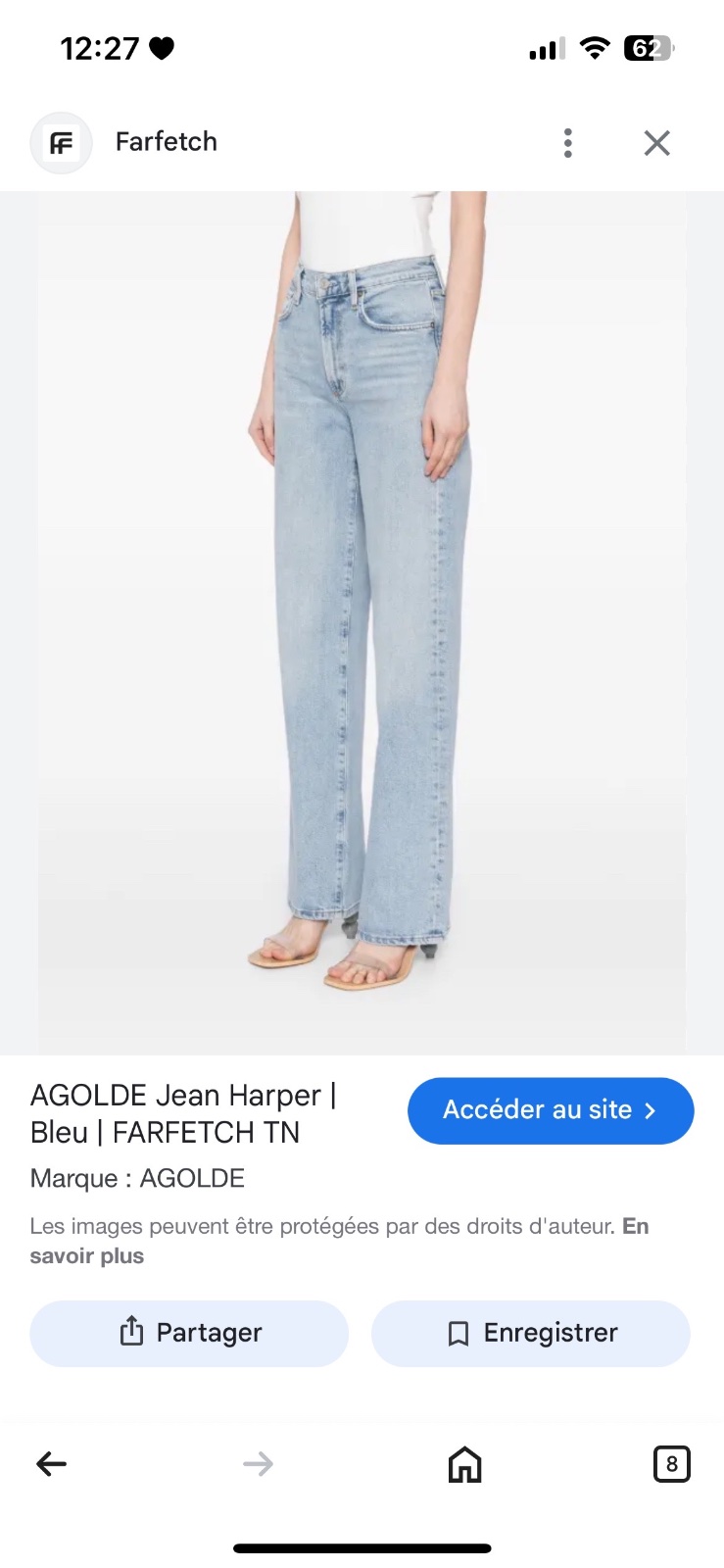Save the image with Enregistrer

(x=531, y=1333)
